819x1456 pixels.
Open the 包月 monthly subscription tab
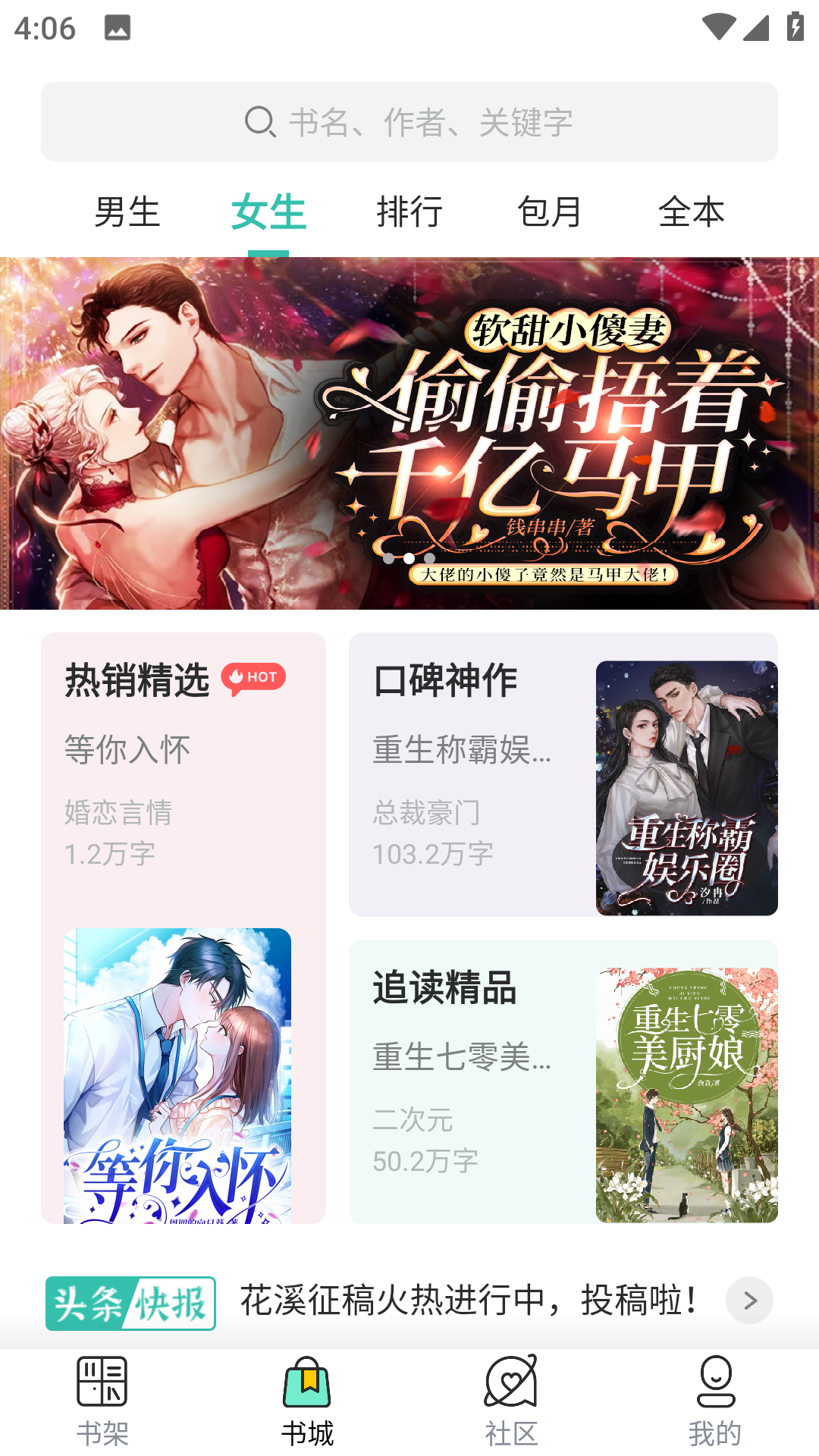(x=550, y=212)
